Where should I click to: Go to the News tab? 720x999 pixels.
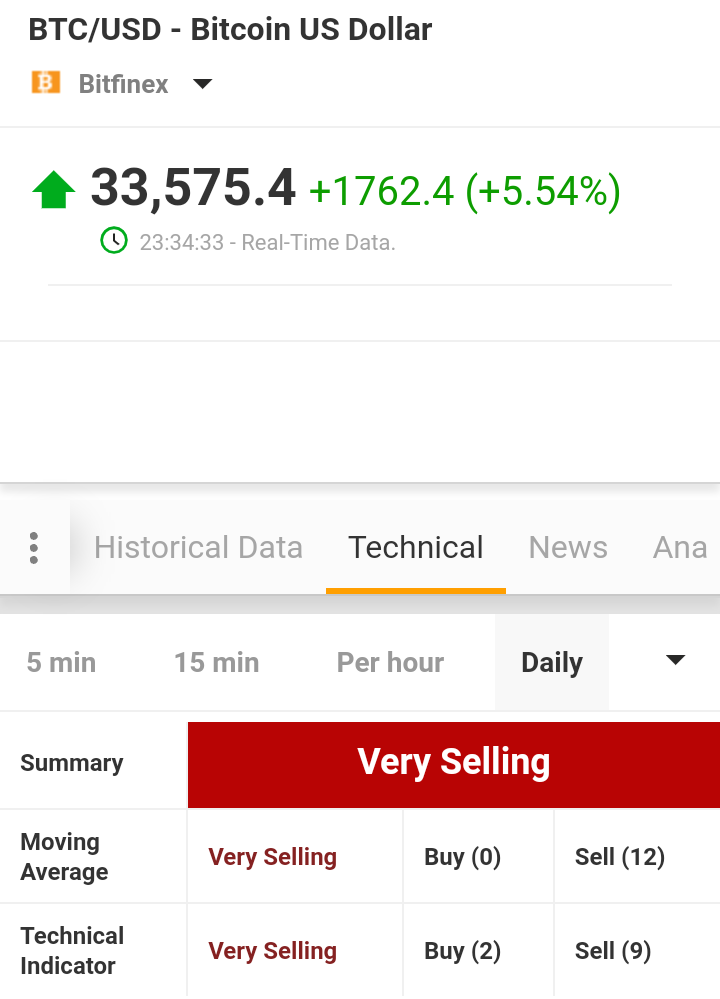click(568, 548)
